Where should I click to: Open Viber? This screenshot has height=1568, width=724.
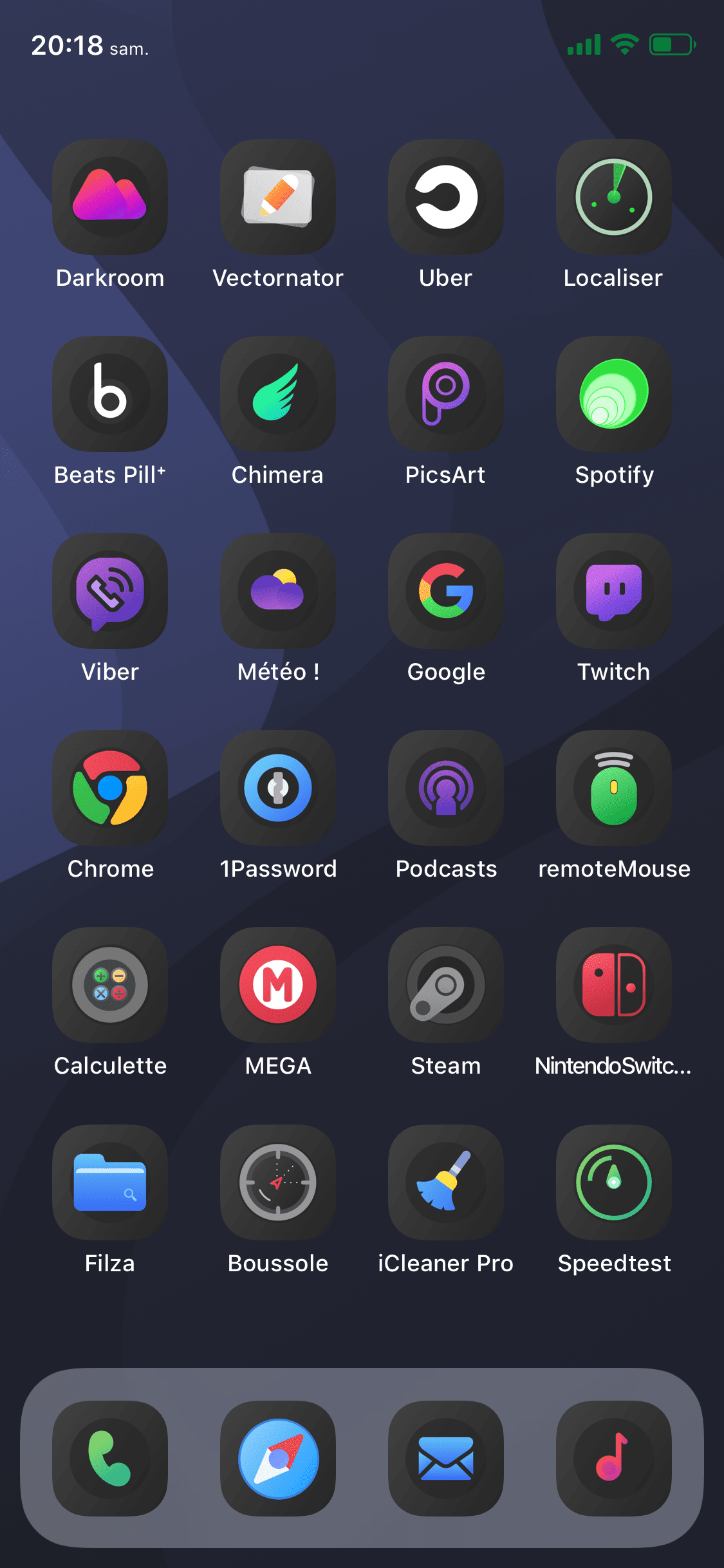110,591
